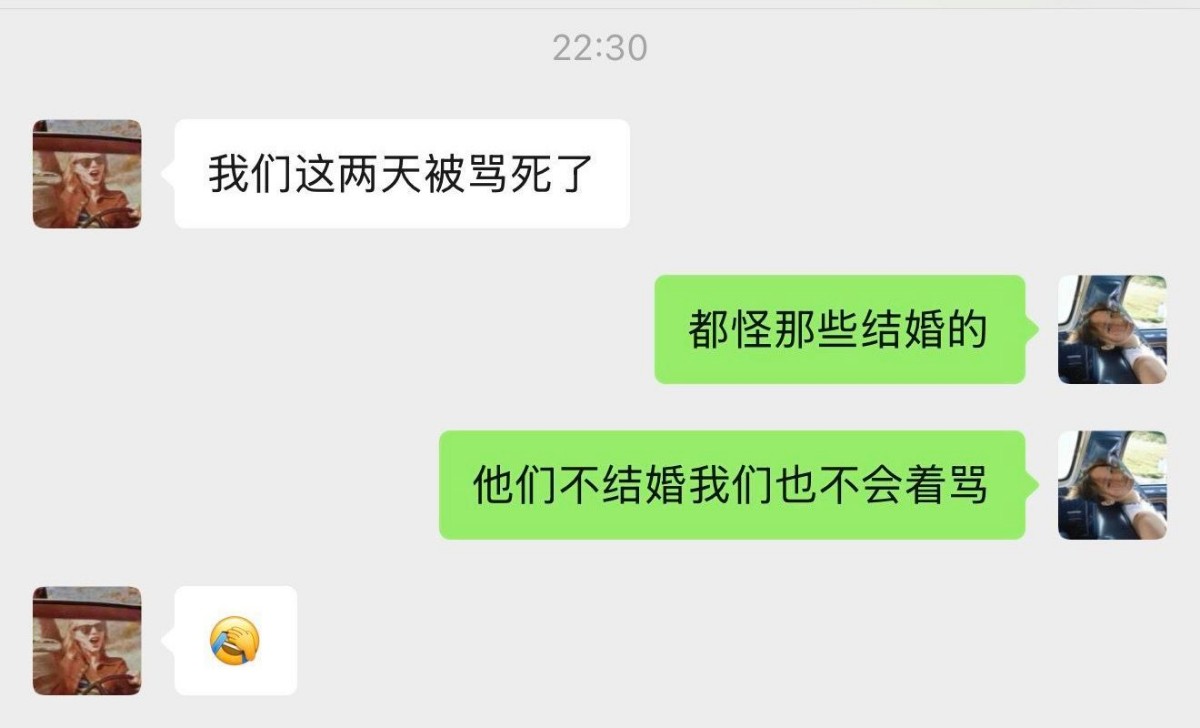Tap own avatar next to "都怪那些结婚的"
This screenshot has height=728, width=1200.
coord(1112,329)
